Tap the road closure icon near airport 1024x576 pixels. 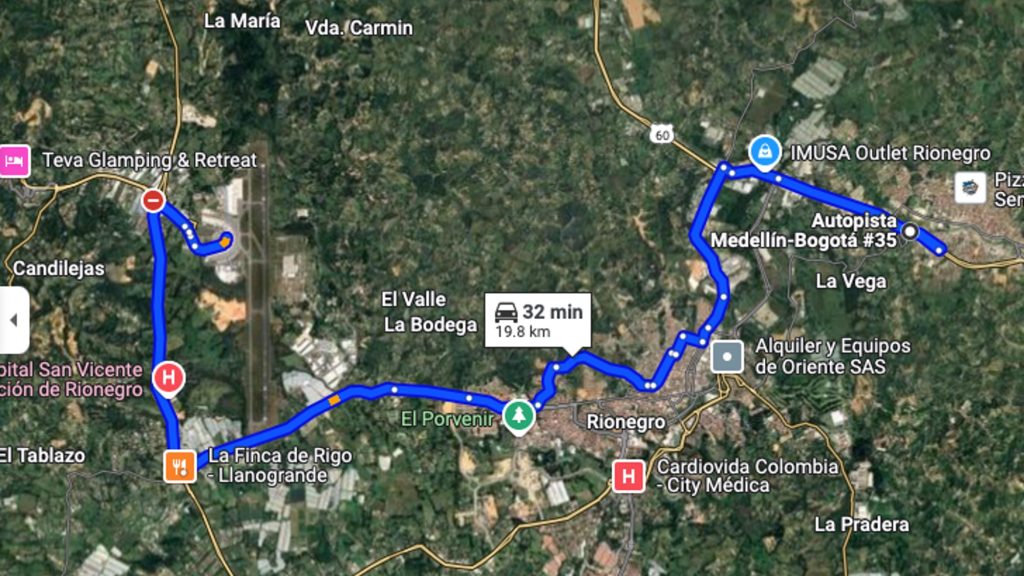pyautogui.click(x=153, y=201)
